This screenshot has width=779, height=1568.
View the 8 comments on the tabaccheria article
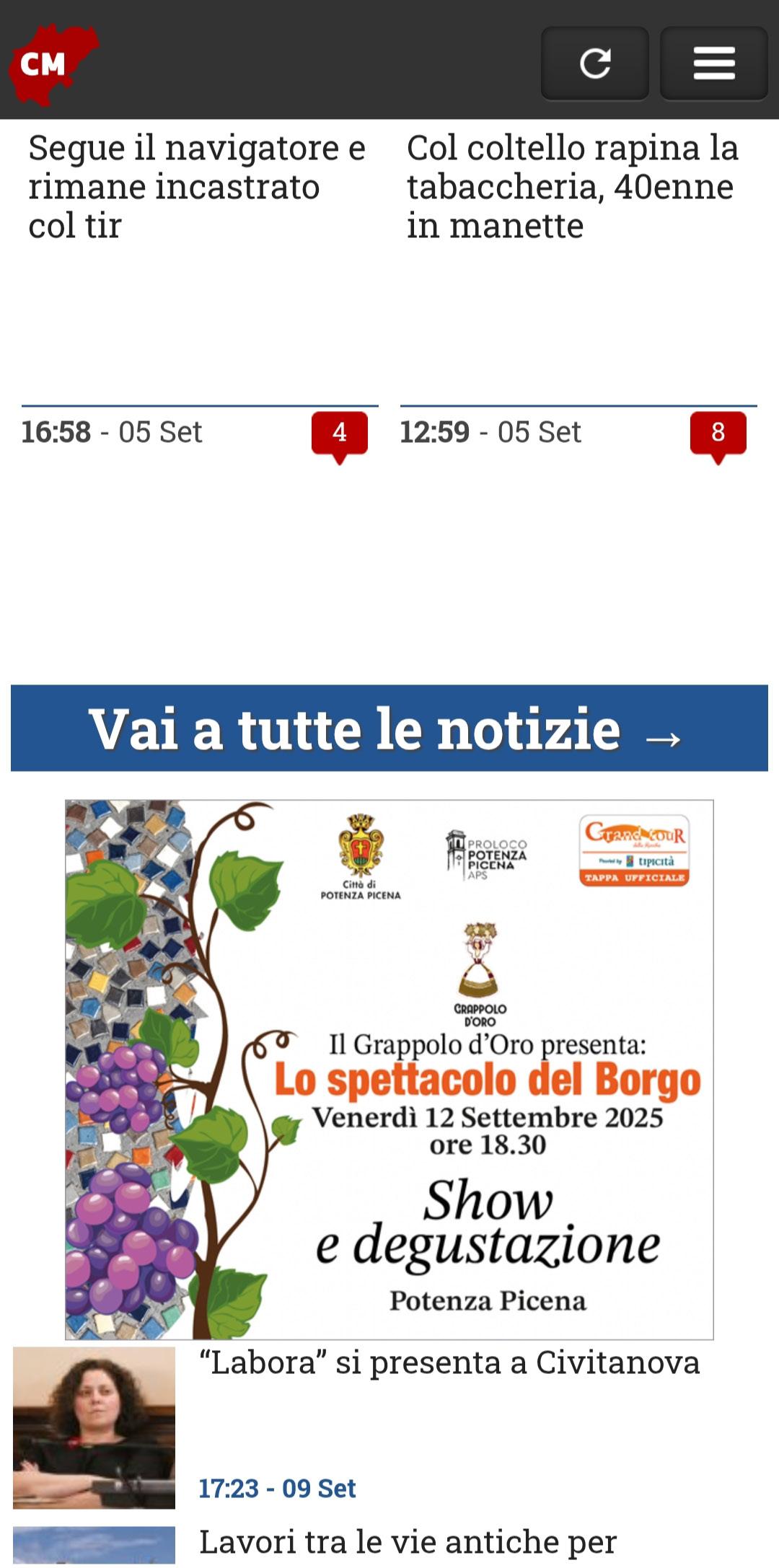coord(718,433)
